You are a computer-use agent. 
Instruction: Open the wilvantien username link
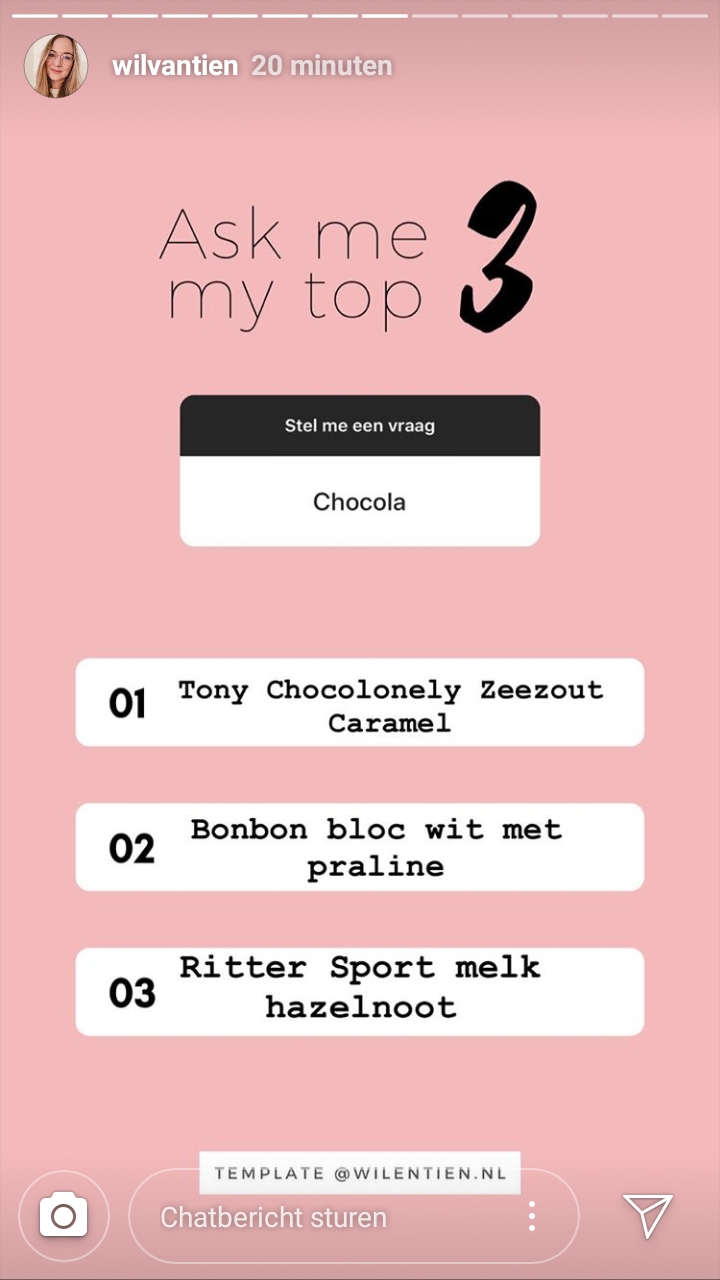point(175,66)
